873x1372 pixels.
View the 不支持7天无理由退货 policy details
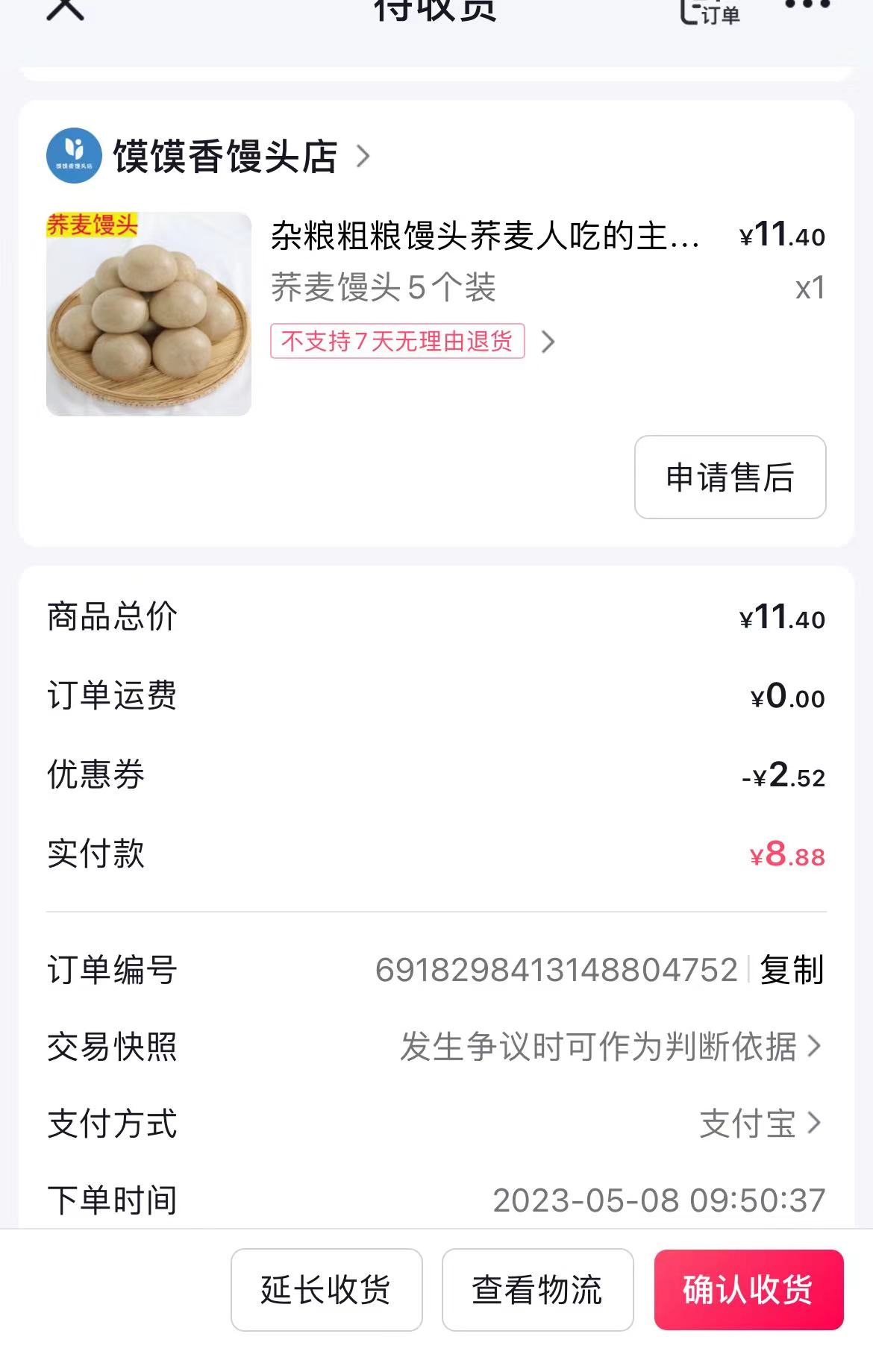413,342
